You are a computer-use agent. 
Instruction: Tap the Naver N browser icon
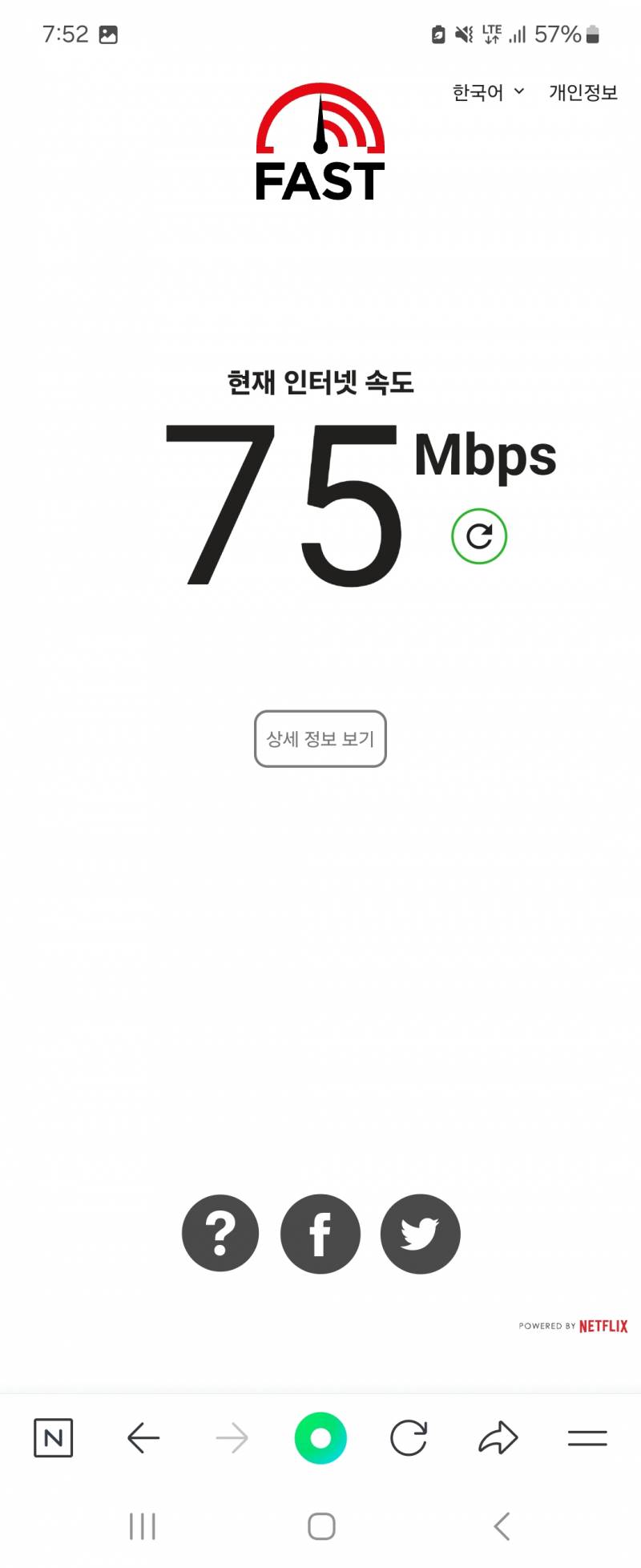coord(53,1437)
